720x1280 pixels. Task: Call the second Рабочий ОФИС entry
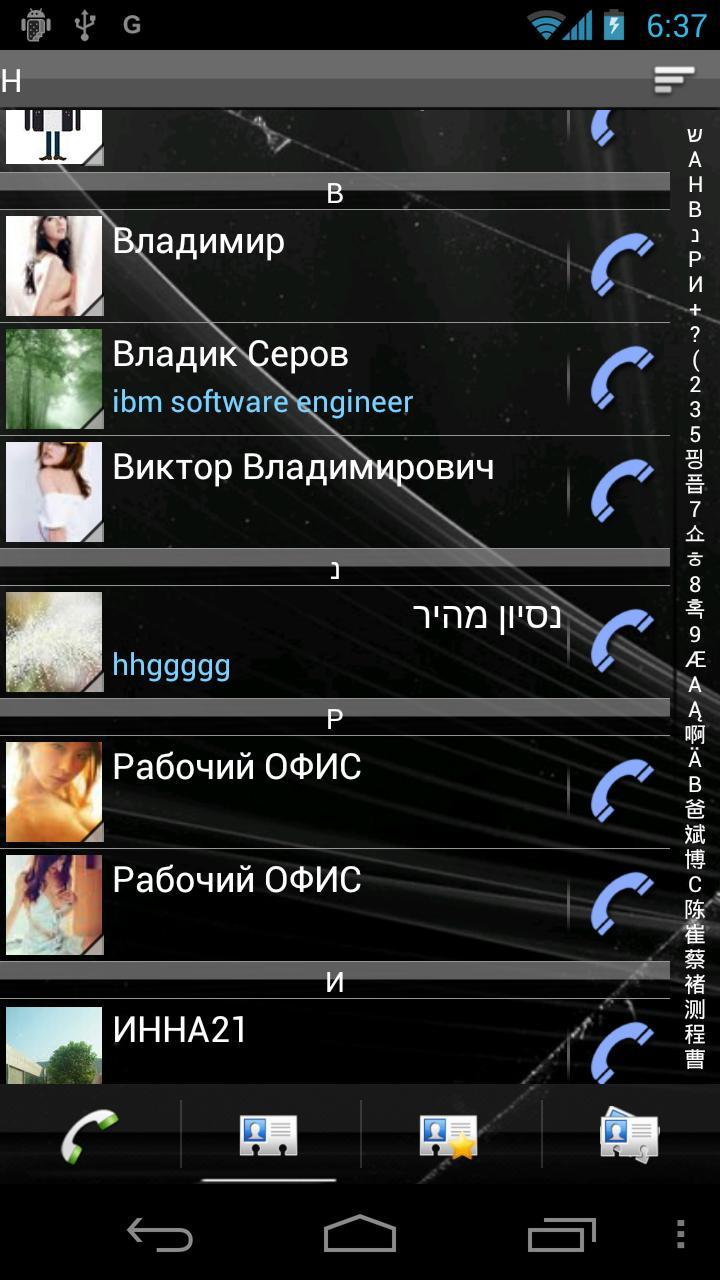pos(612,904)
